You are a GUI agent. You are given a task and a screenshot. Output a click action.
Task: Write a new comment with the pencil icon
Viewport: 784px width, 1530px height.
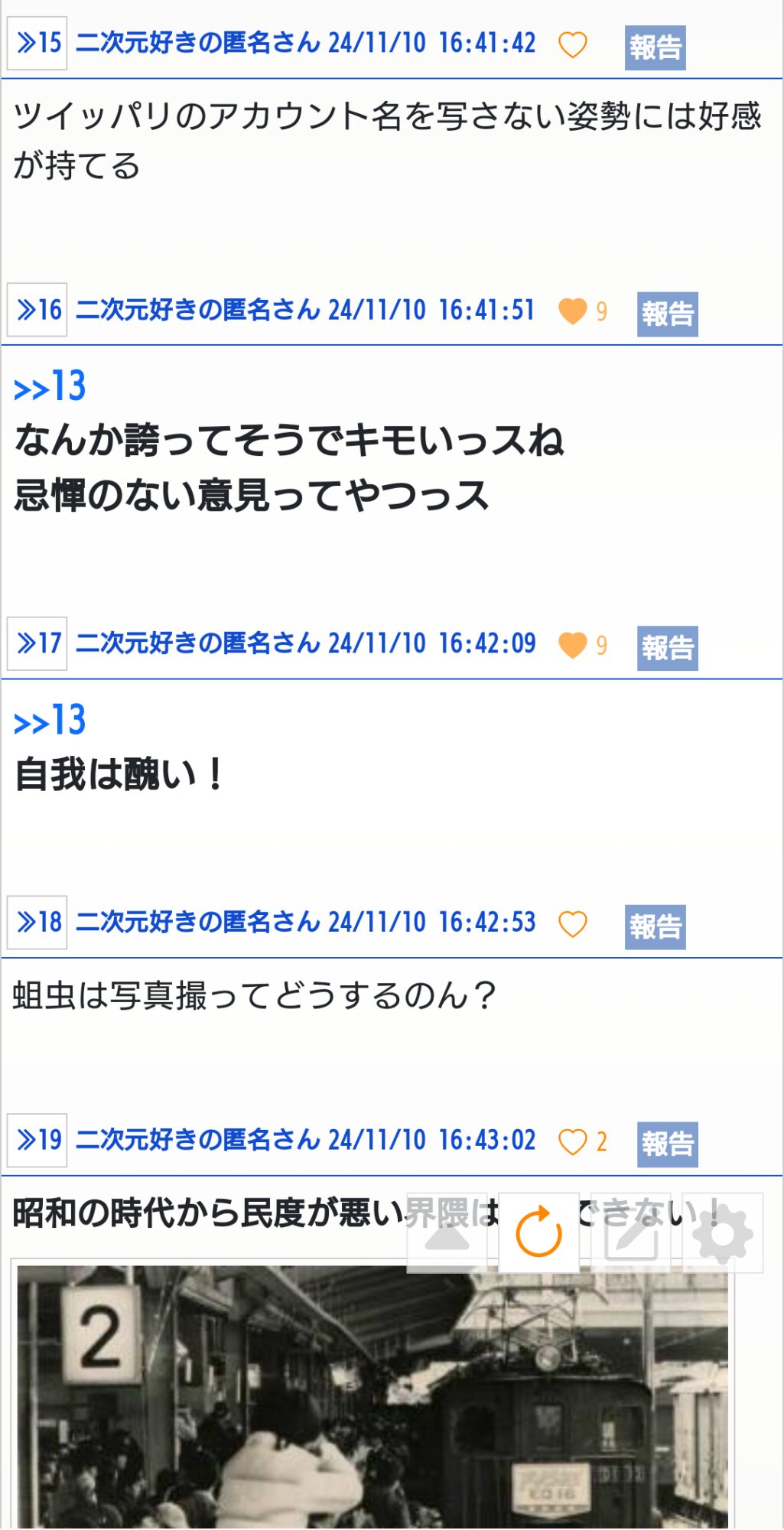(631, 1233)
